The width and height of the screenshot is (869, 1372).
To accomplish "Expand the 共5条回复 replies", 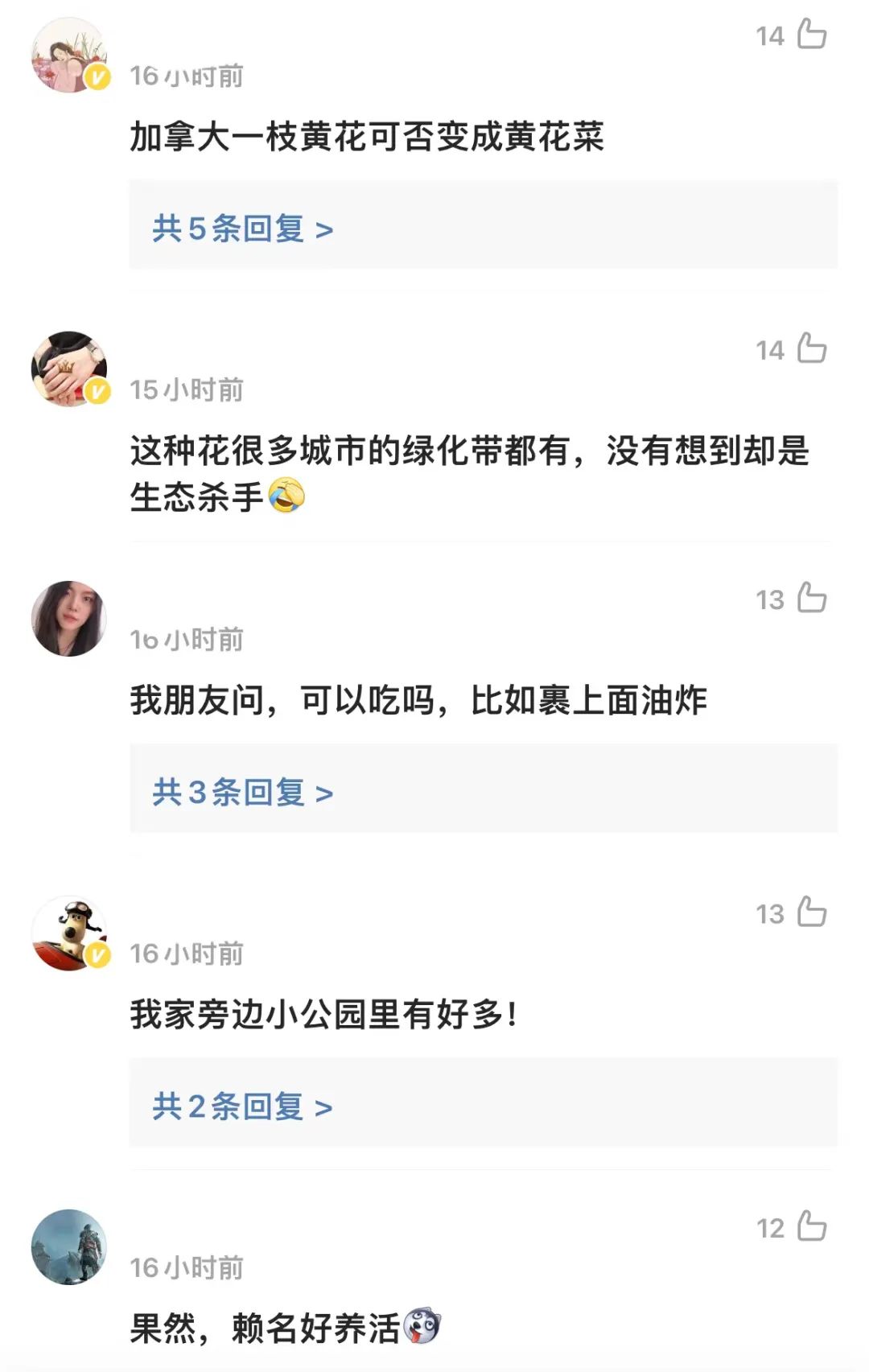I will (x=242, y=229).
